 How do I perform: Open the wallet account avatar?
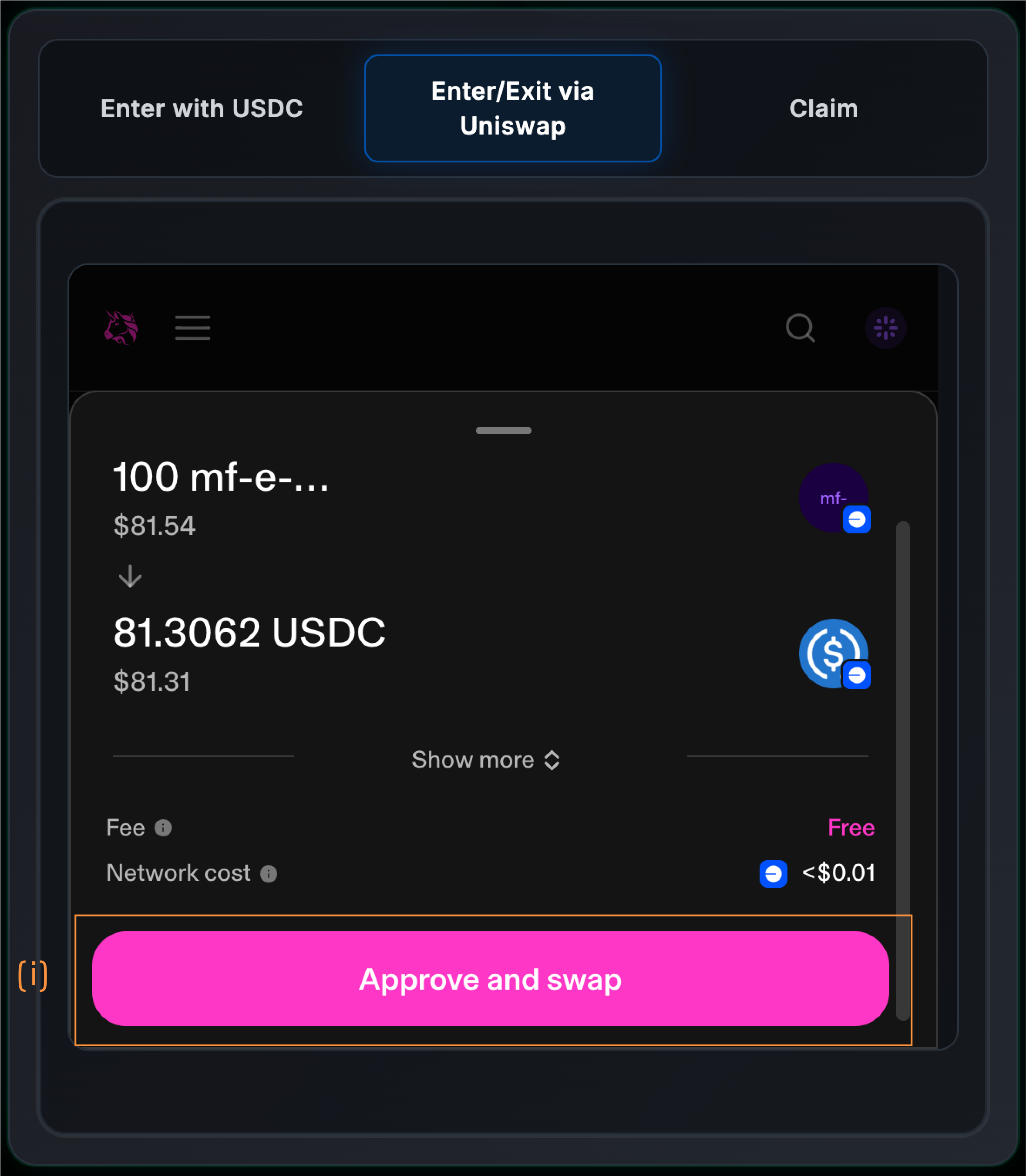click(885, 327)
